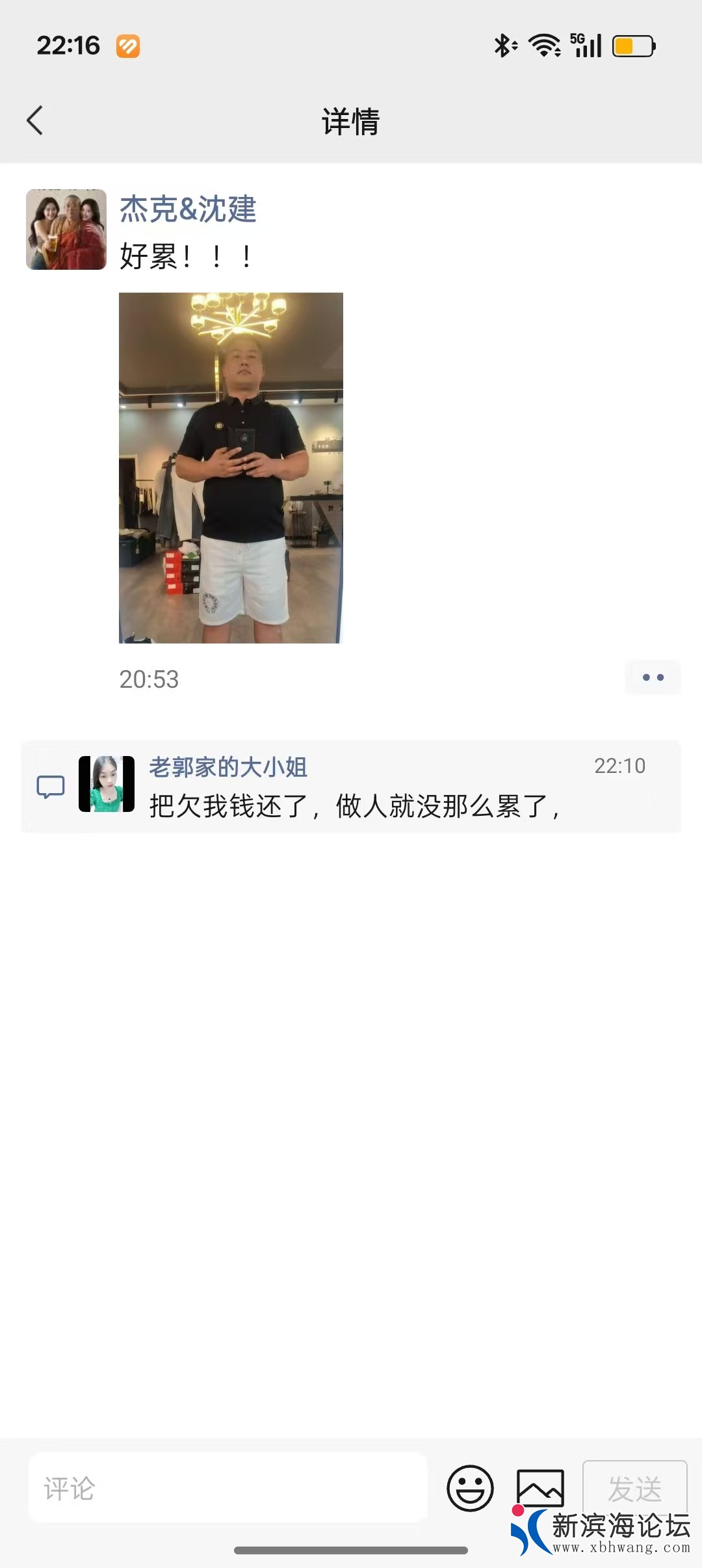Open the two-dot like/comment menu

point(653,677)
